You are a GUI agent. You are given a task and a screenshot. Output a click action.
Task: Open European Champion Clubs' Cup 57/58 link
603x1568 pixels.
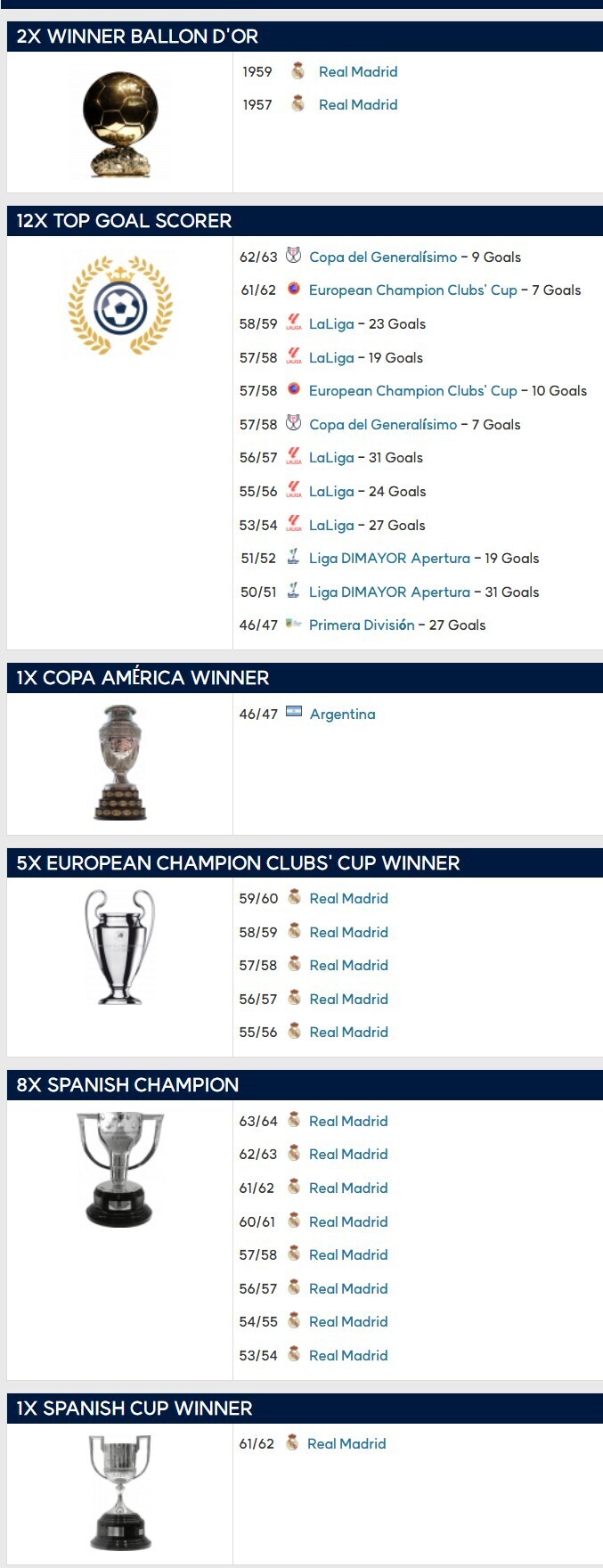point(413,391)
